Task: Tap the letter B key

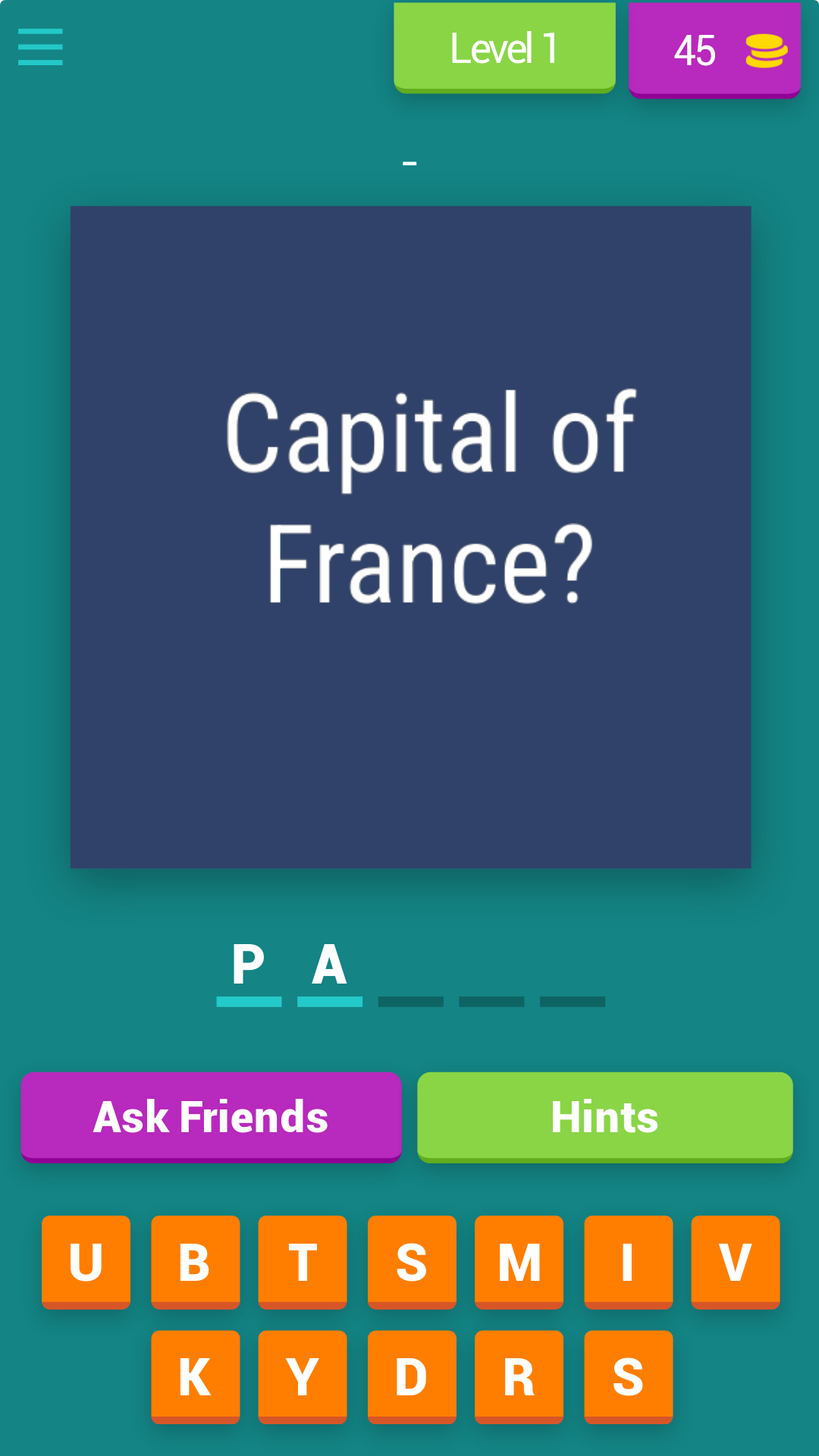Action: [x=194, y=1261]
